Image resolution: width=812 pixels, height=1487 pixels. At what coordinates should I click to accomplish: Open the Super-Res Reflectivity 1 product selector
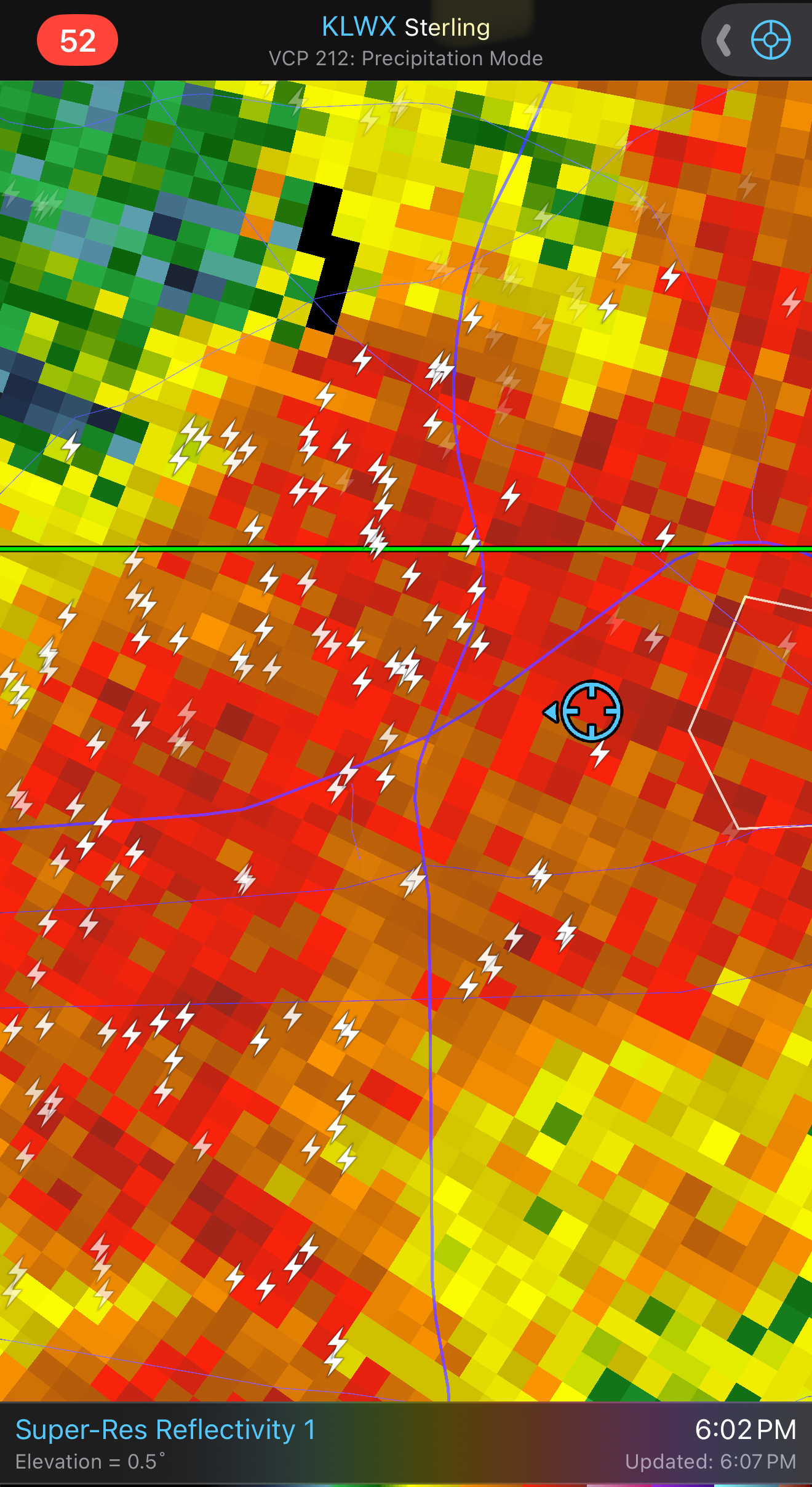point(165,1429)
